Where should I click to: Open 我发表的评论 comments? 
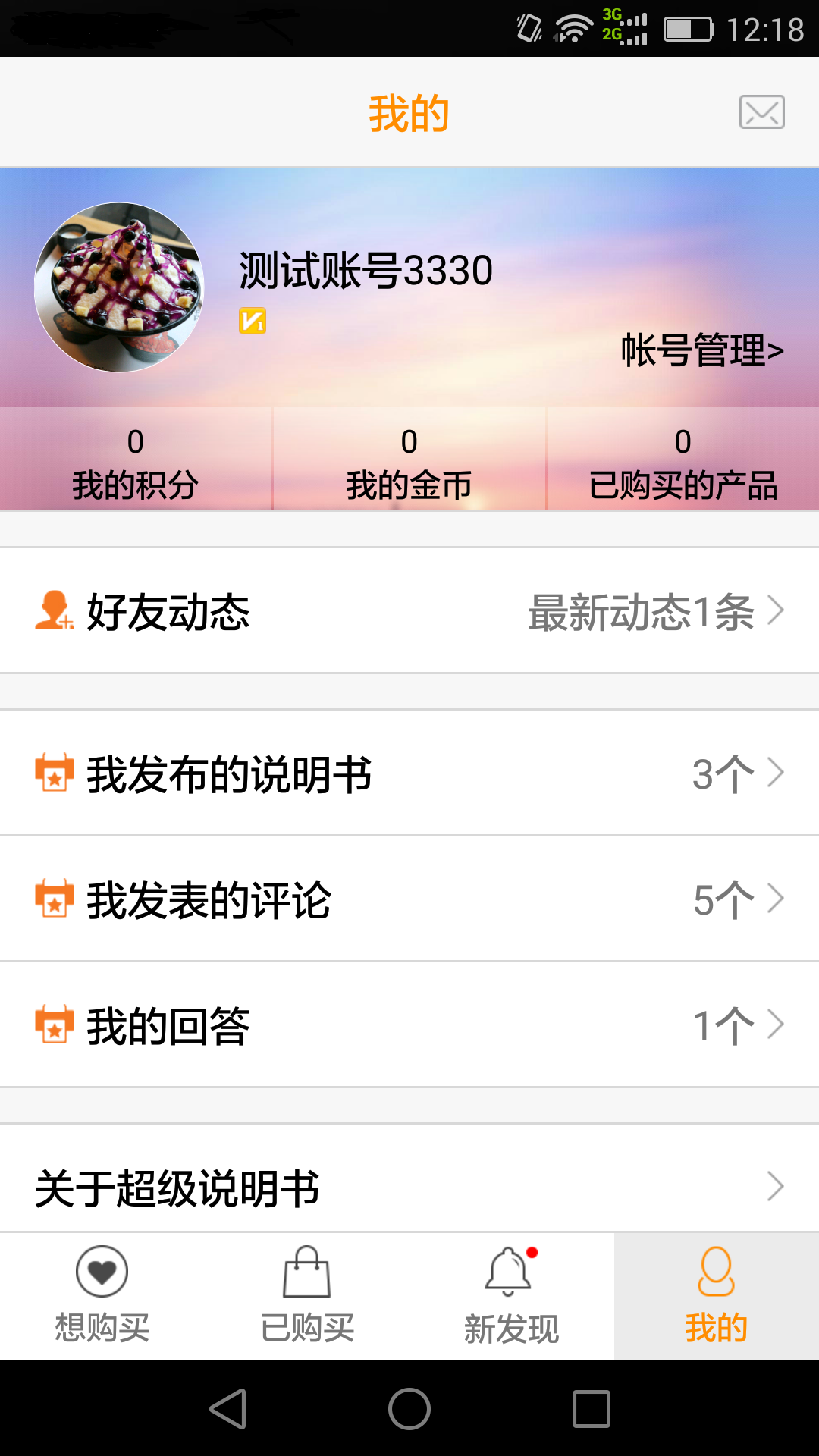click(409, 899)
